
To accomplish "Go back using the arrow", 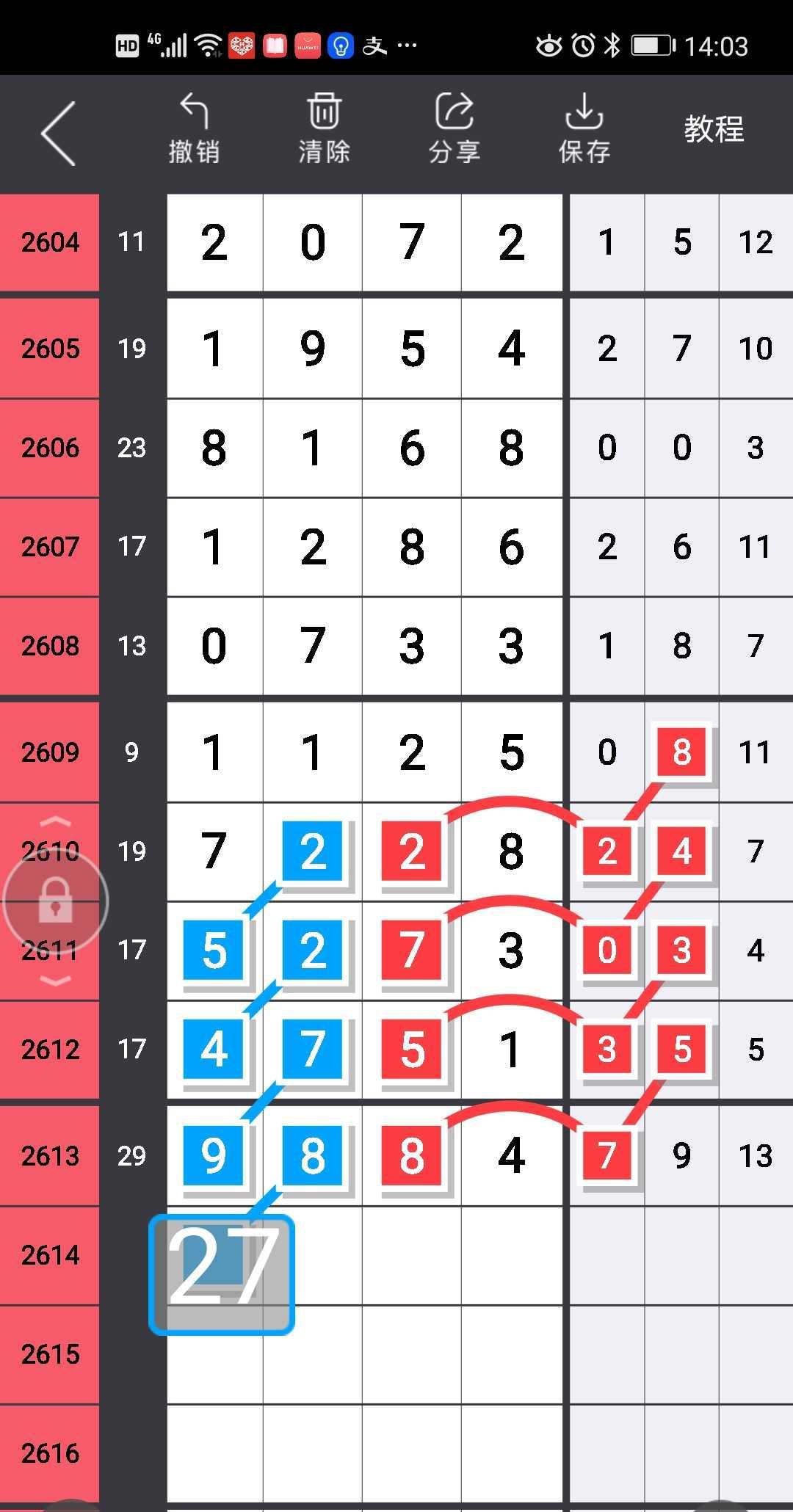I will click(x=59, y=133).
